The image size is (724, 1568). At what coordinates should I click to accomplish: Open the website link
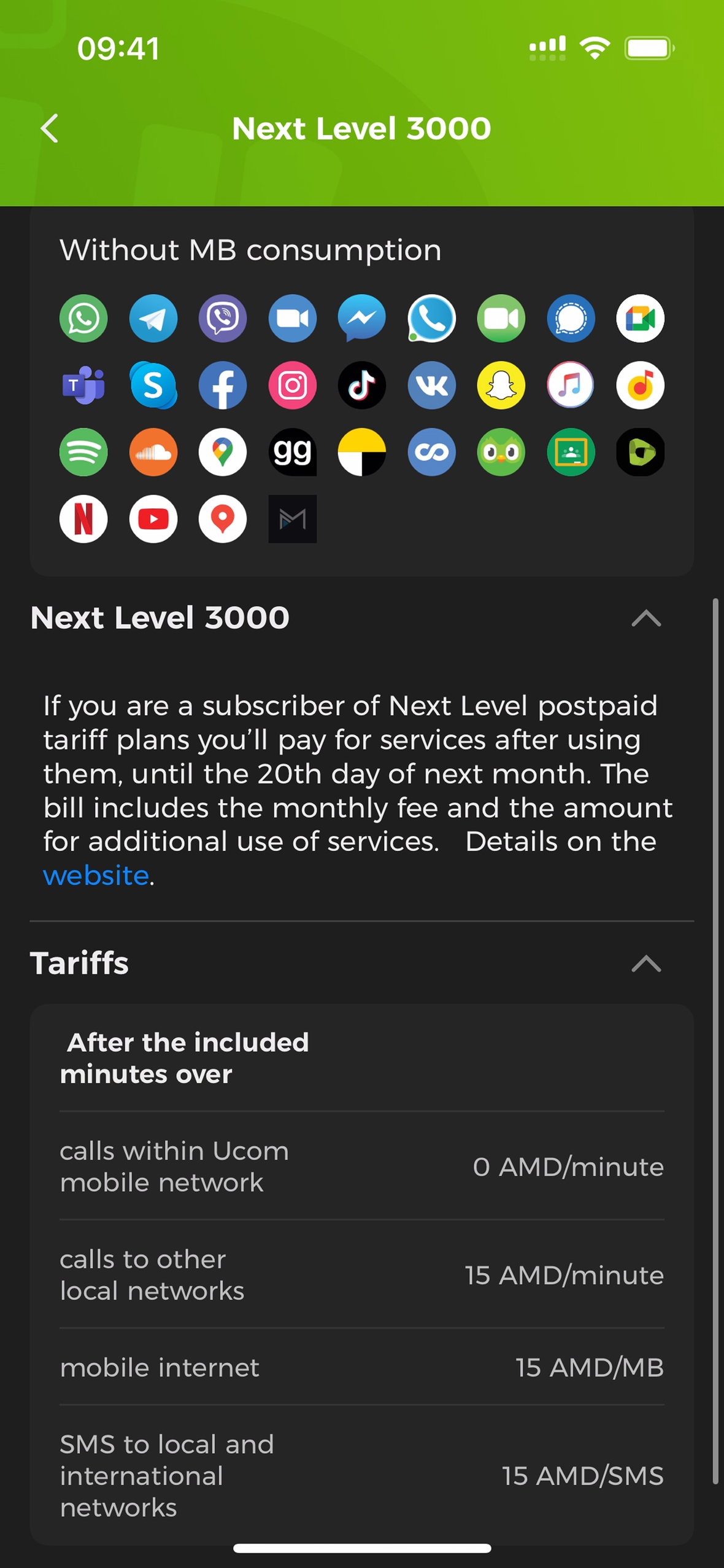click(96, 875)
